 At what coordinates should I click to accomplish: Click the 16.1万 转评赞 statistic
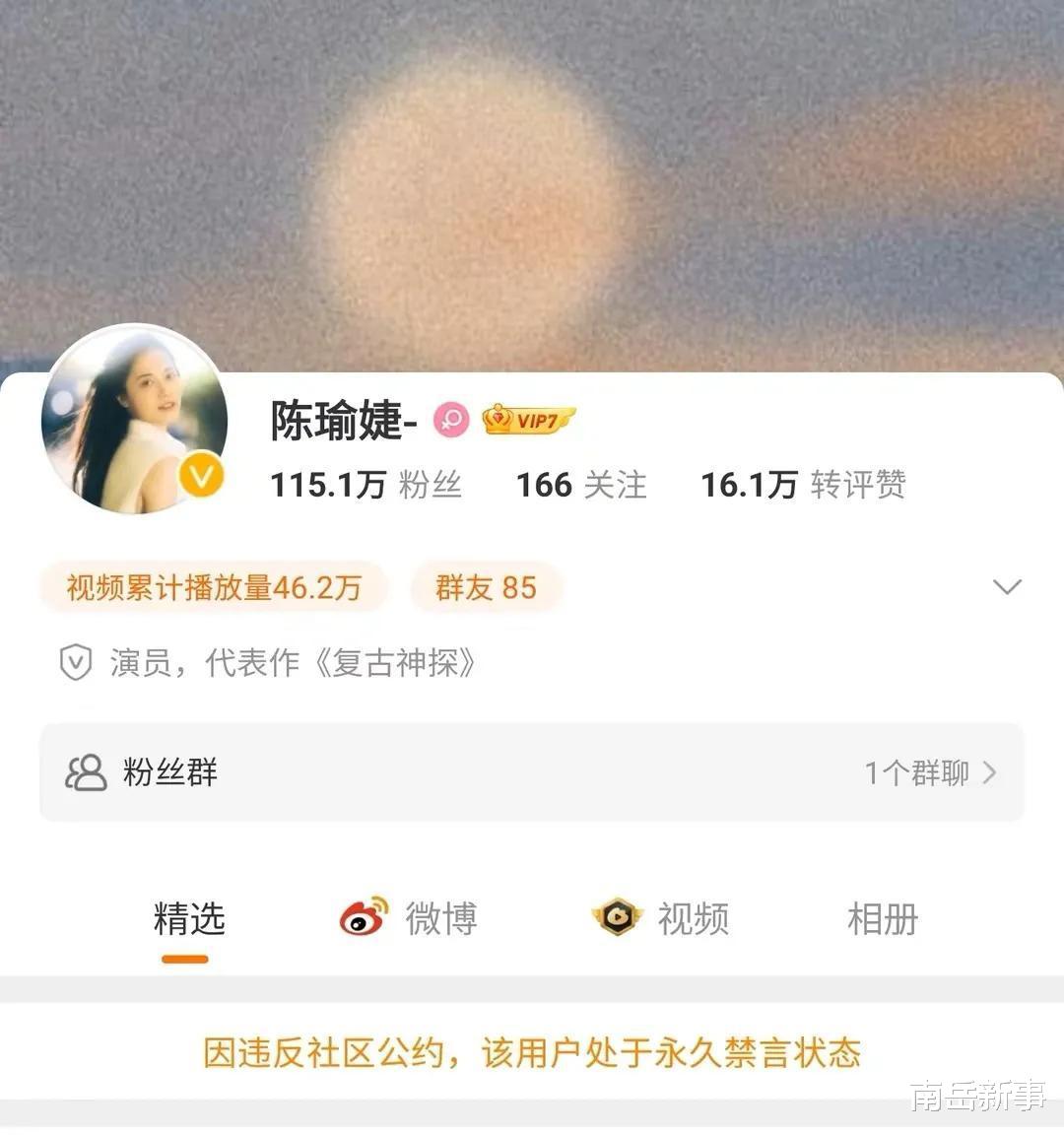805,483
